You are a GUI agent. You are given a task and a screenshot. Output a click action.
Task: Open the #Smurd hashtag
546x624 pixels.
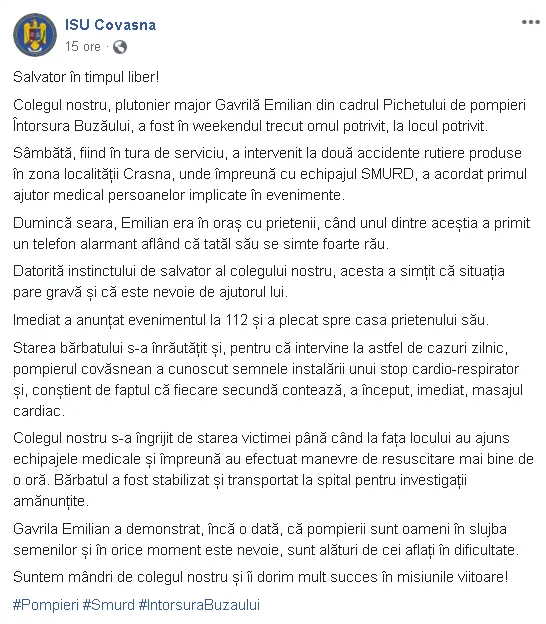[x=109, y=605]
